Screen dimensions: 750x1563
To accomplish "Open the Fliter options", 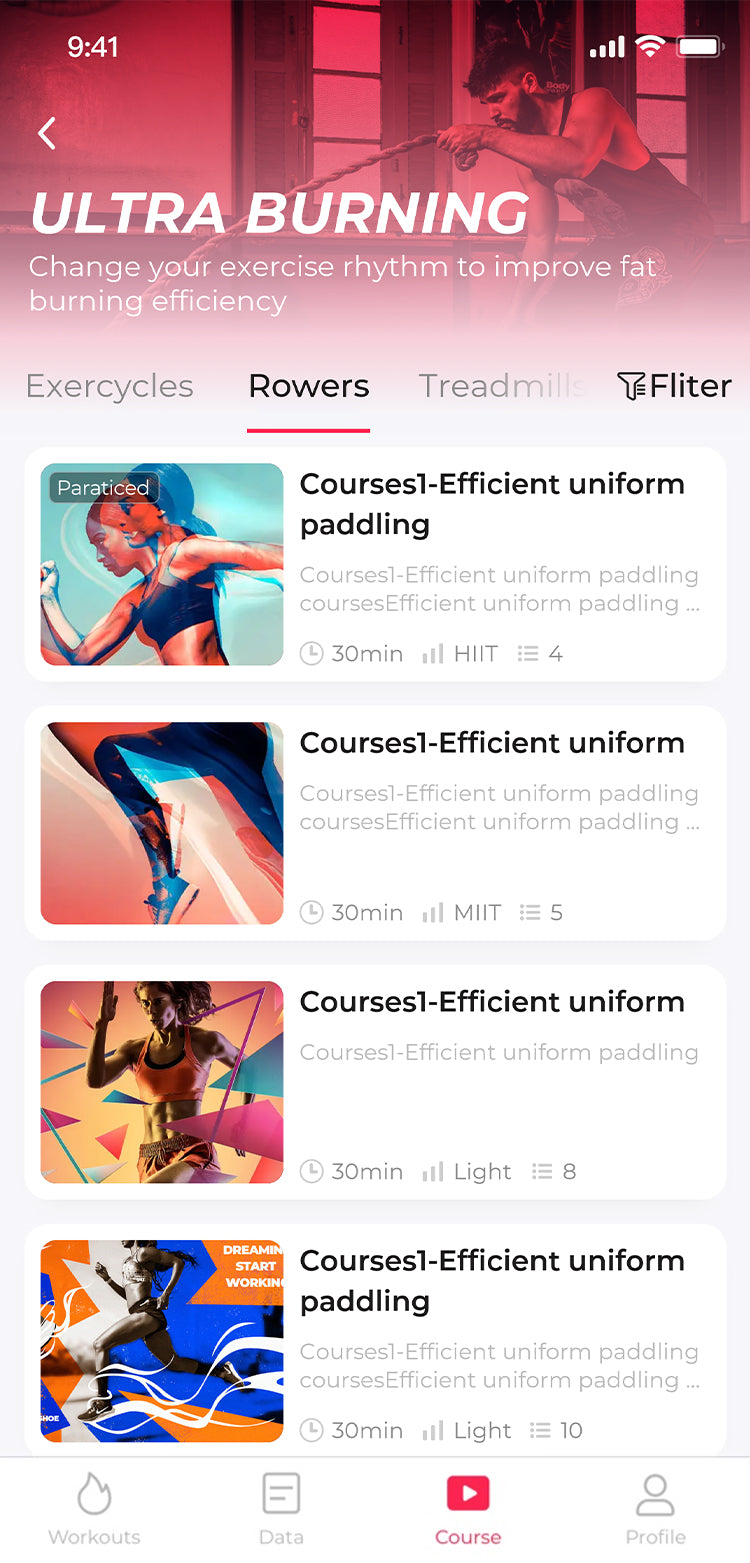I will tap(674, 386).
